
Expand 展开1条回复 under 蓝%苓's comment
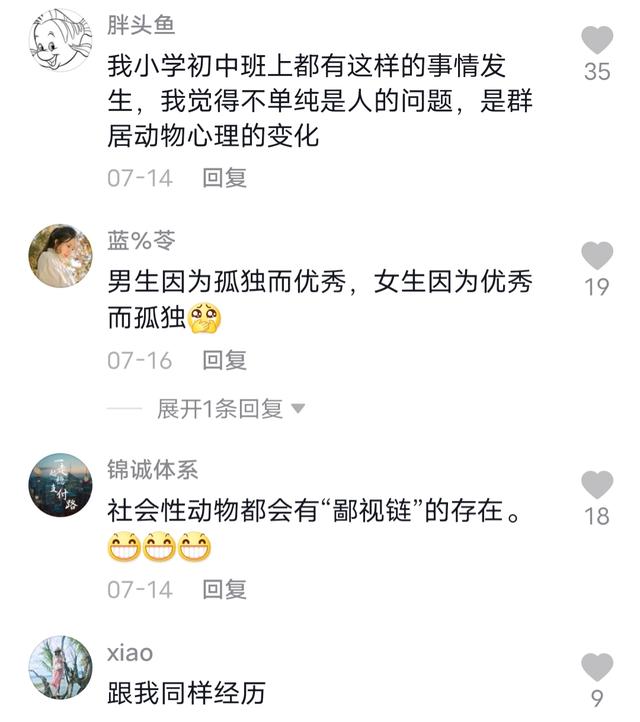230,409
